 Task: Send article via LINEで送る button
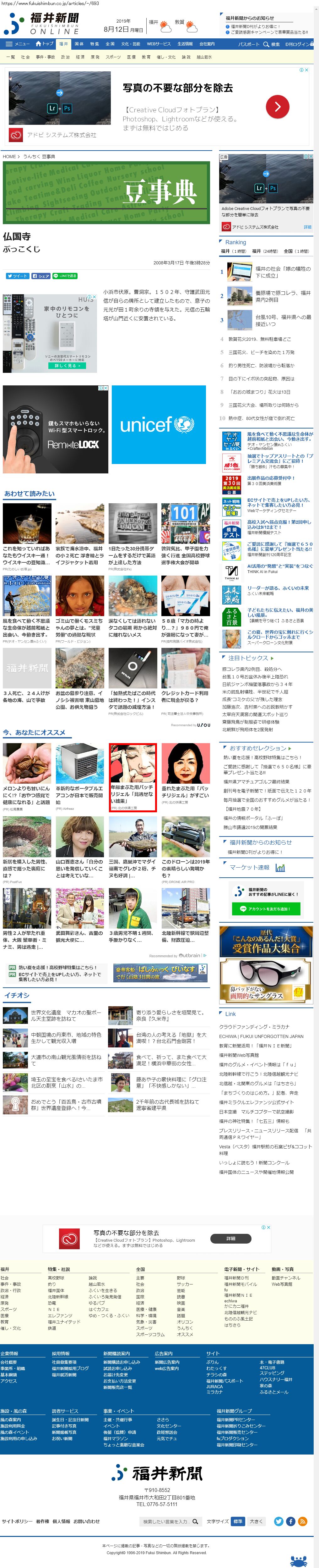64,276
